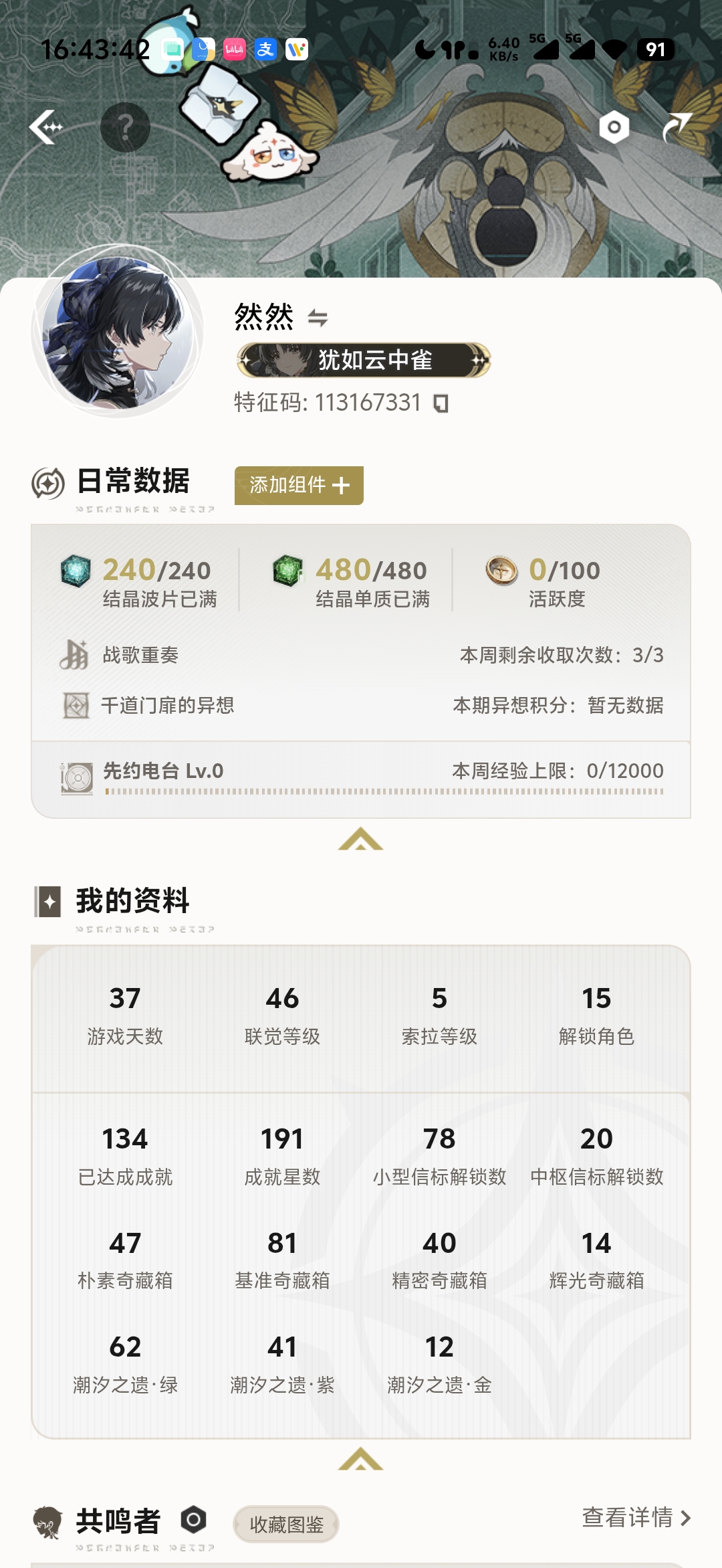Open the 千道门扉的异想 row
The width and height of the screenshot is (722, 1568).
(x=361, y=705)
